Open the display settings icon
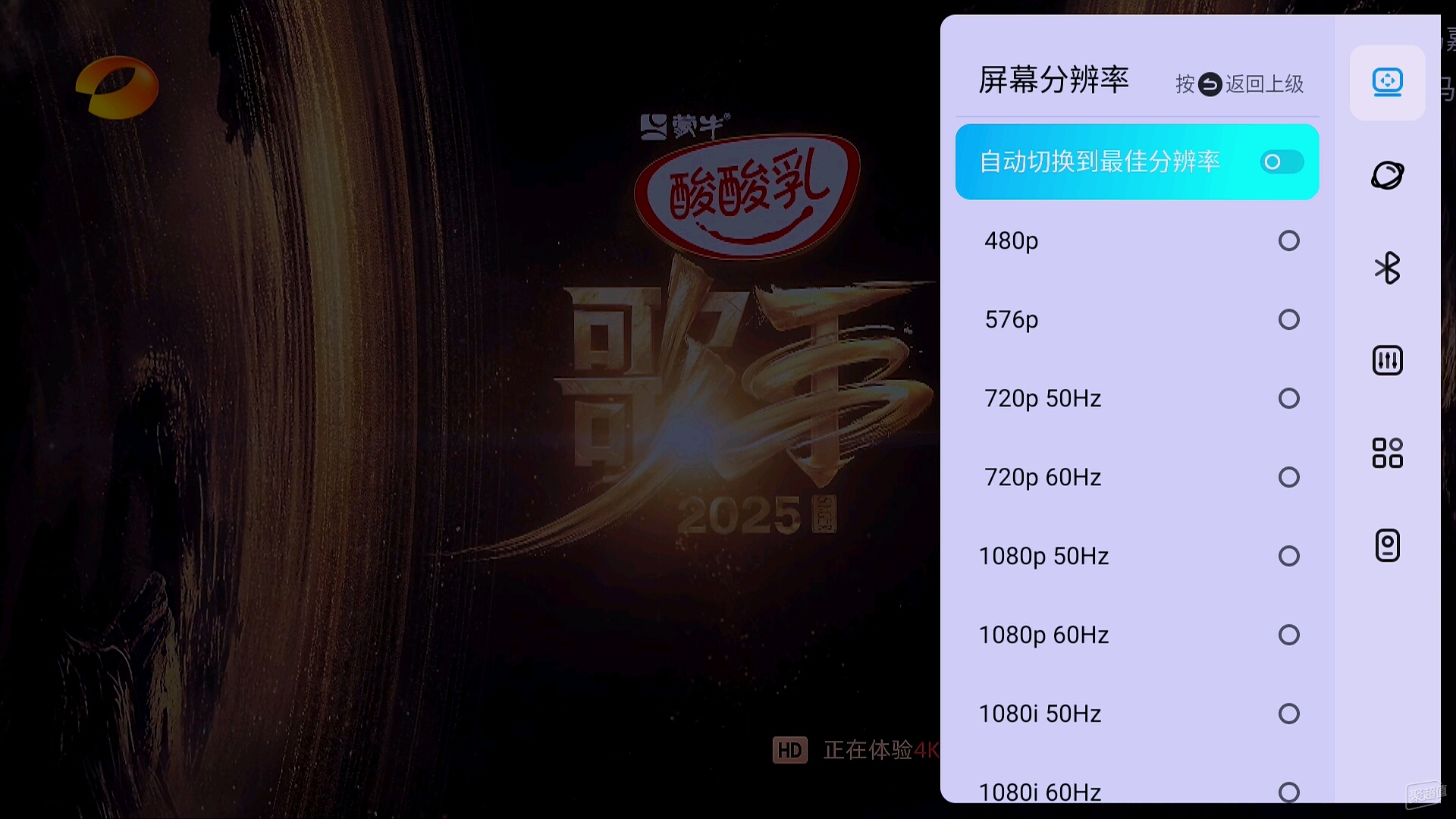The width and height of the screenshot is (1456, 819). [x=1387, y=83]
